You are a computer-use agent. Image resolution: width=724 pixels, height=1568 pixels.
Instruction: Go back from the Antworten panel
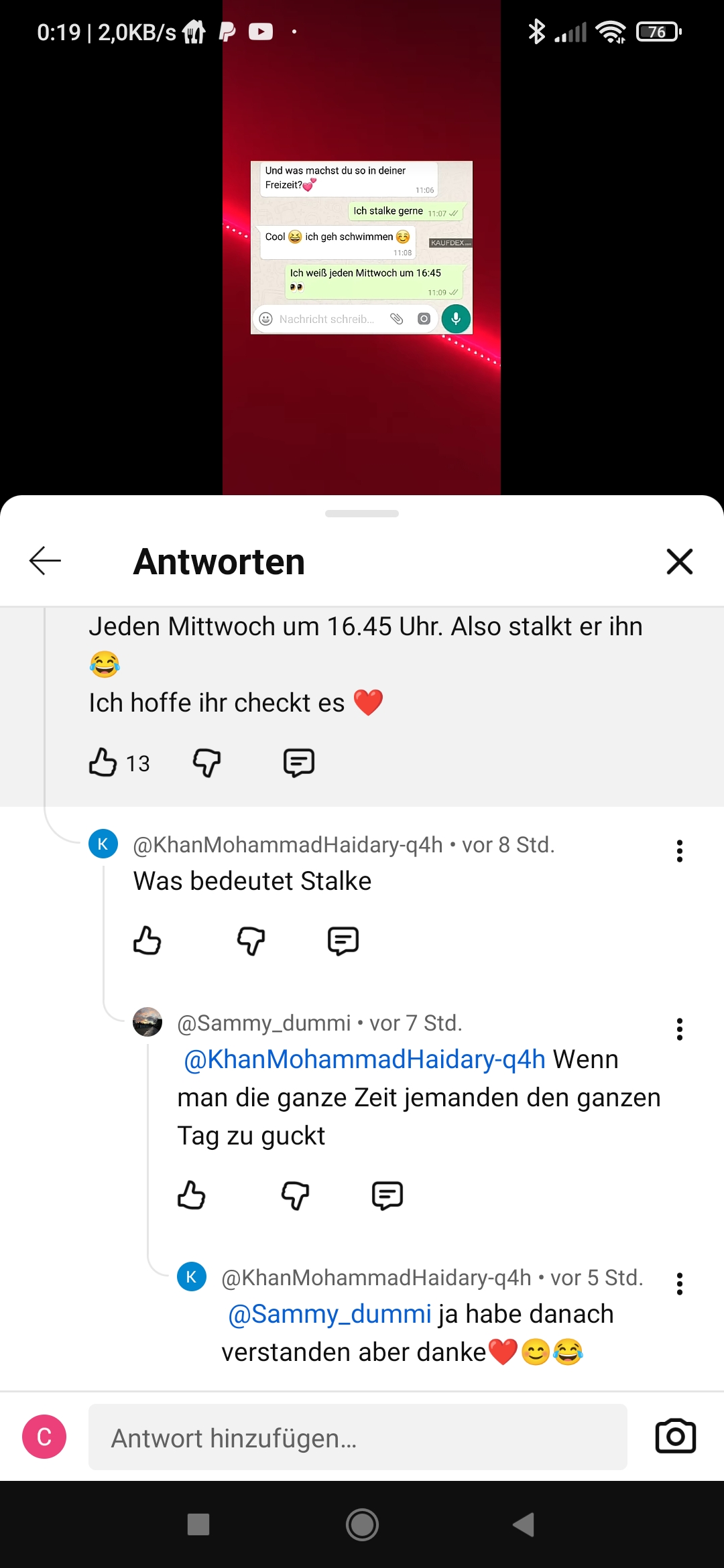pos(45,561)
